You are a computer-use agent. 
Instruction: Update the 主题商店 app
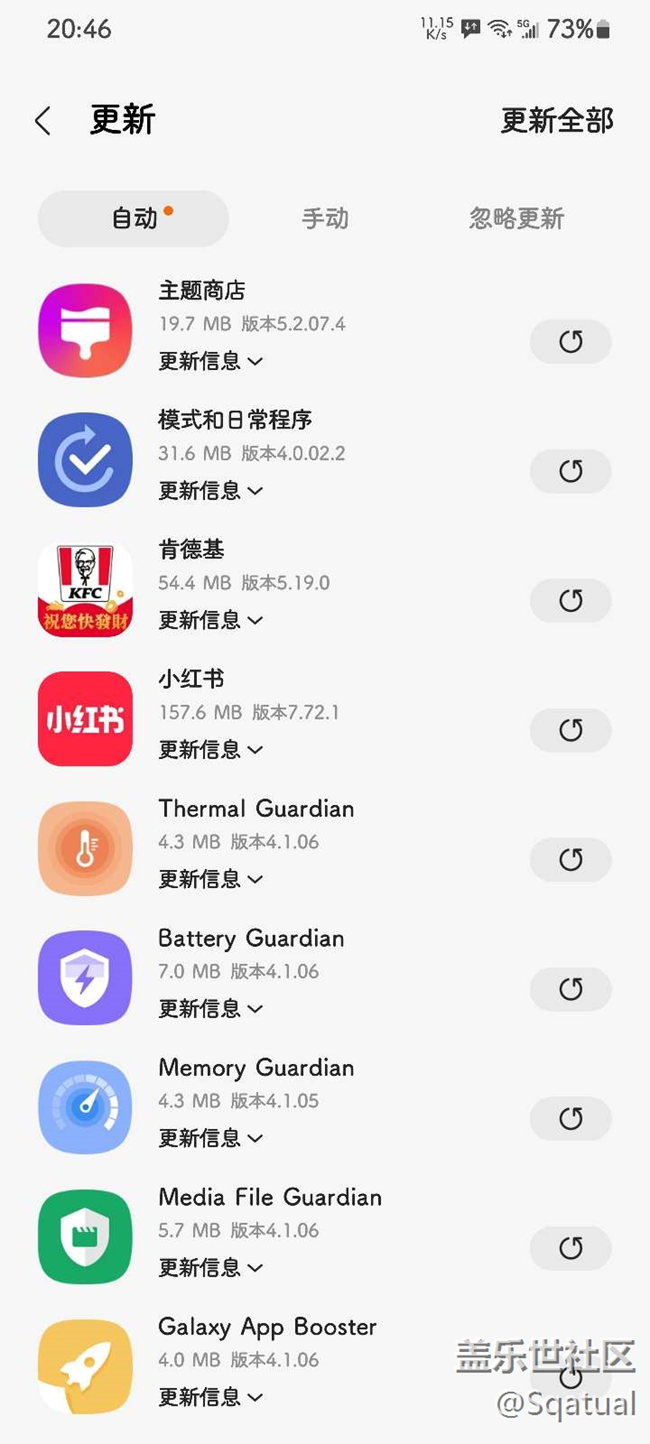(570, 342)
